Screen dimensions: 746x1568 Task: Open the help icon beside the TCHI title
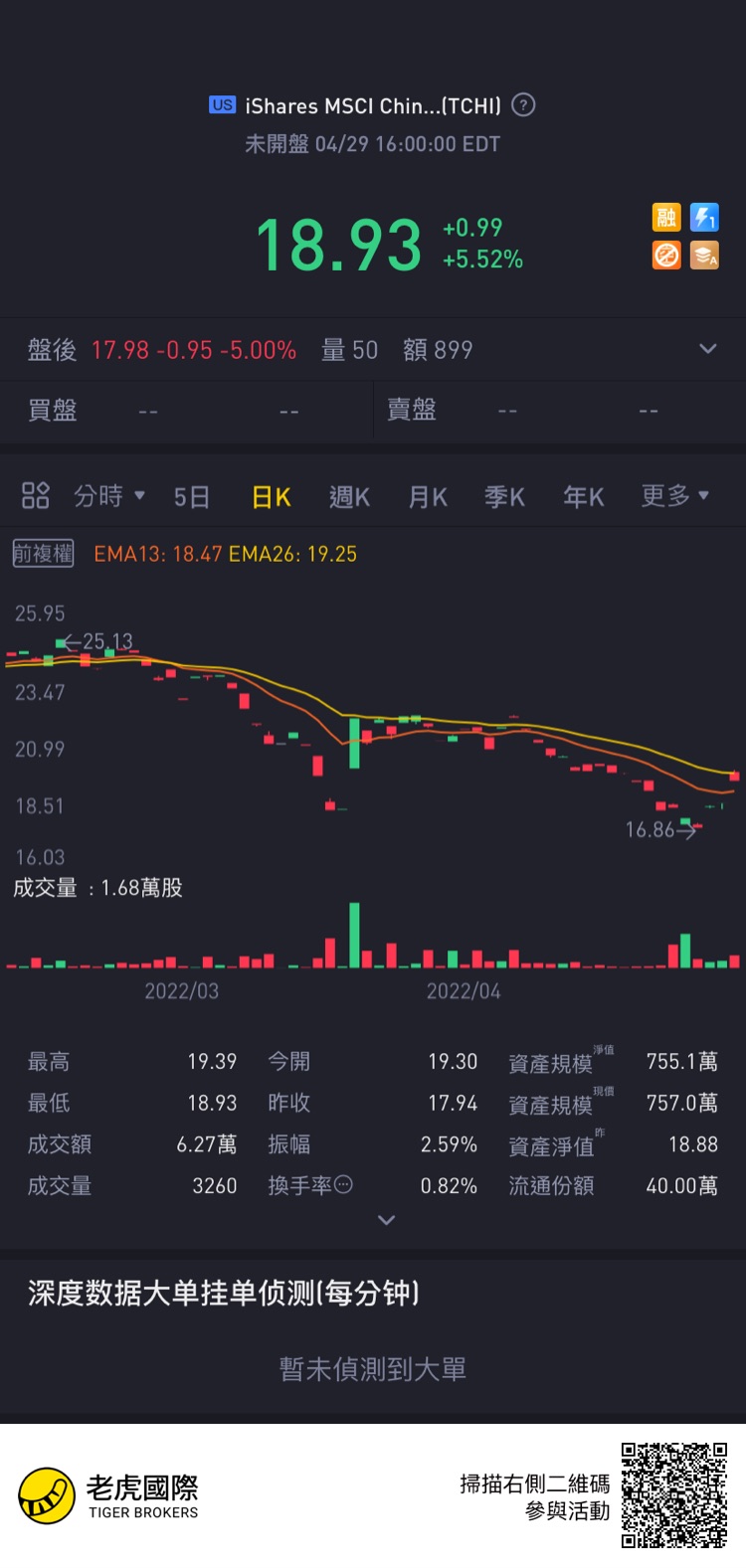(523, 105)
